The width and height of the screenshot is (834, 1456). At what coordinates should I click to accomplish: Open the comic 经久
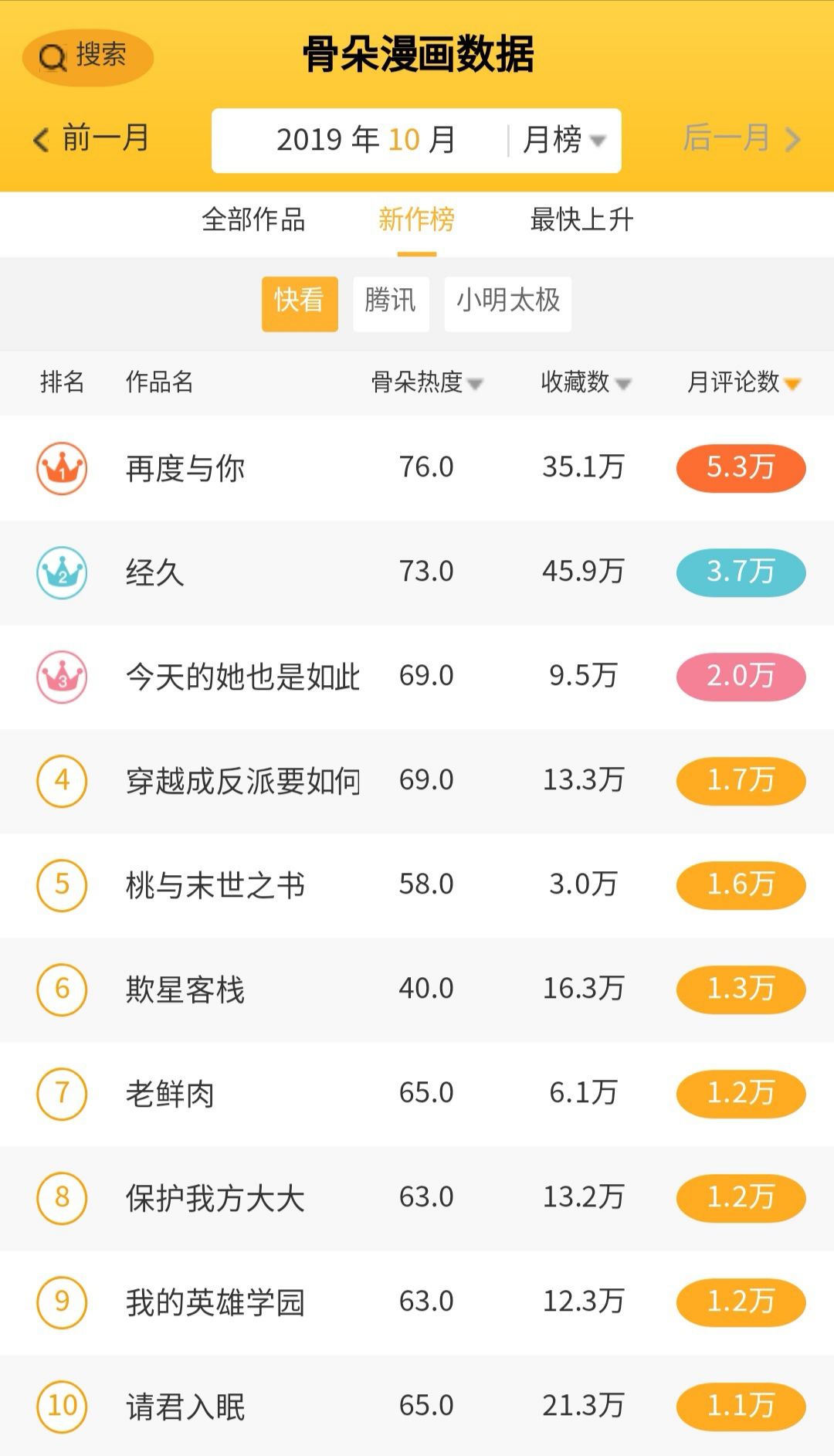tap(154, 572)
